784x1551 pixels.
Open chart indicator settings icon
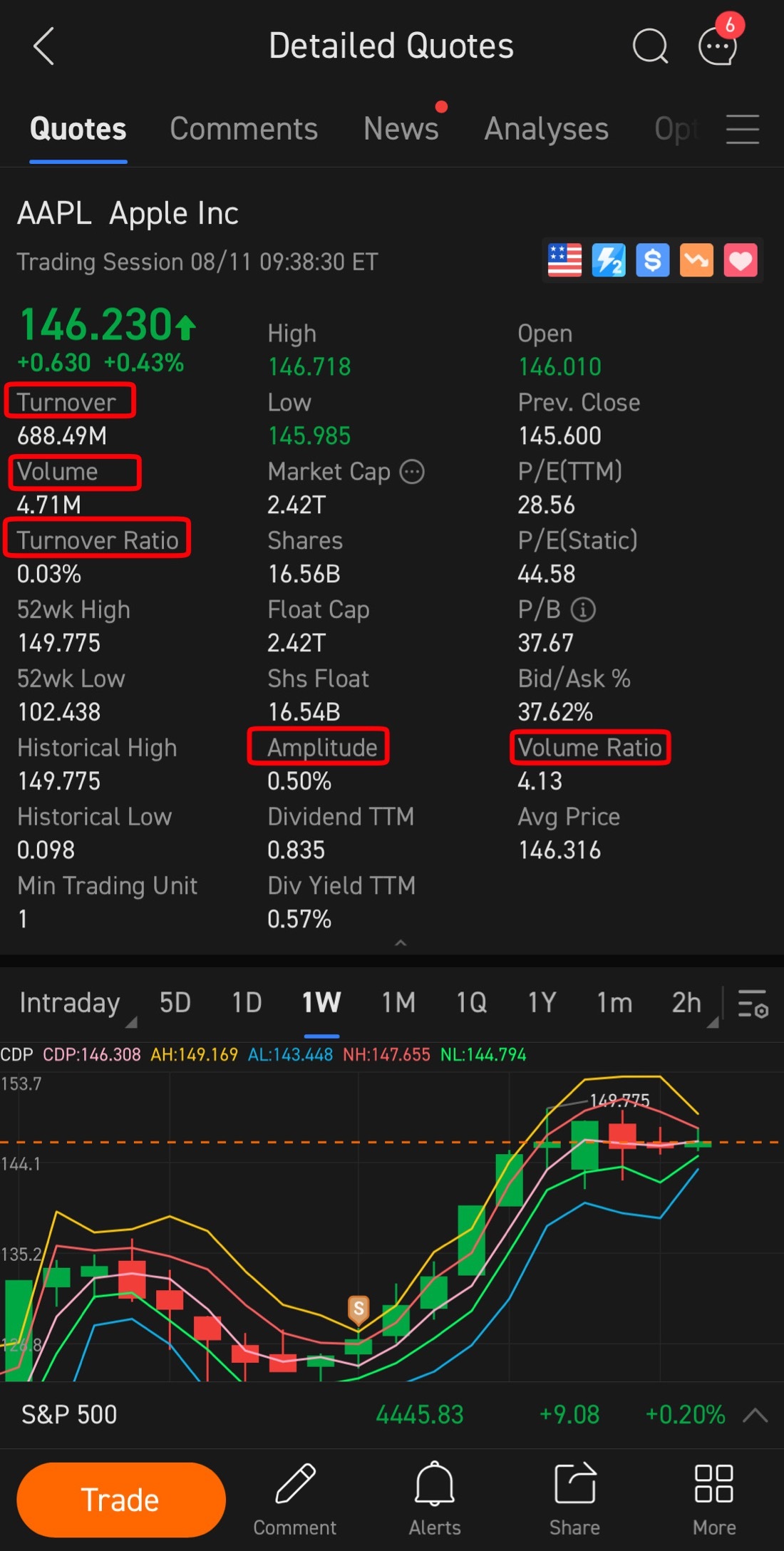coord(753,1004)
